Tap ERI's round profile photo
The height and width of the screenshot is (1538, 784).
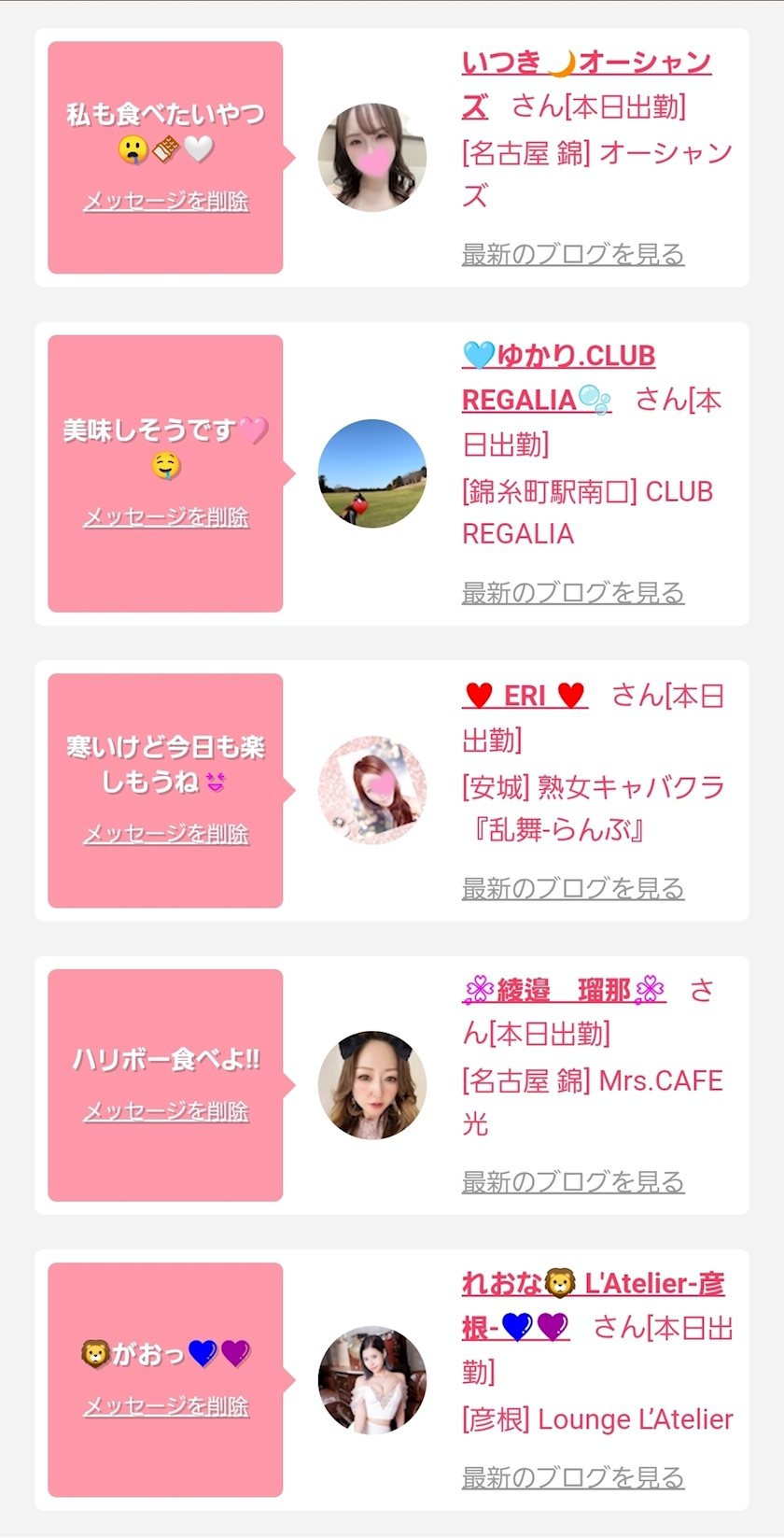[x=371, y=790]
